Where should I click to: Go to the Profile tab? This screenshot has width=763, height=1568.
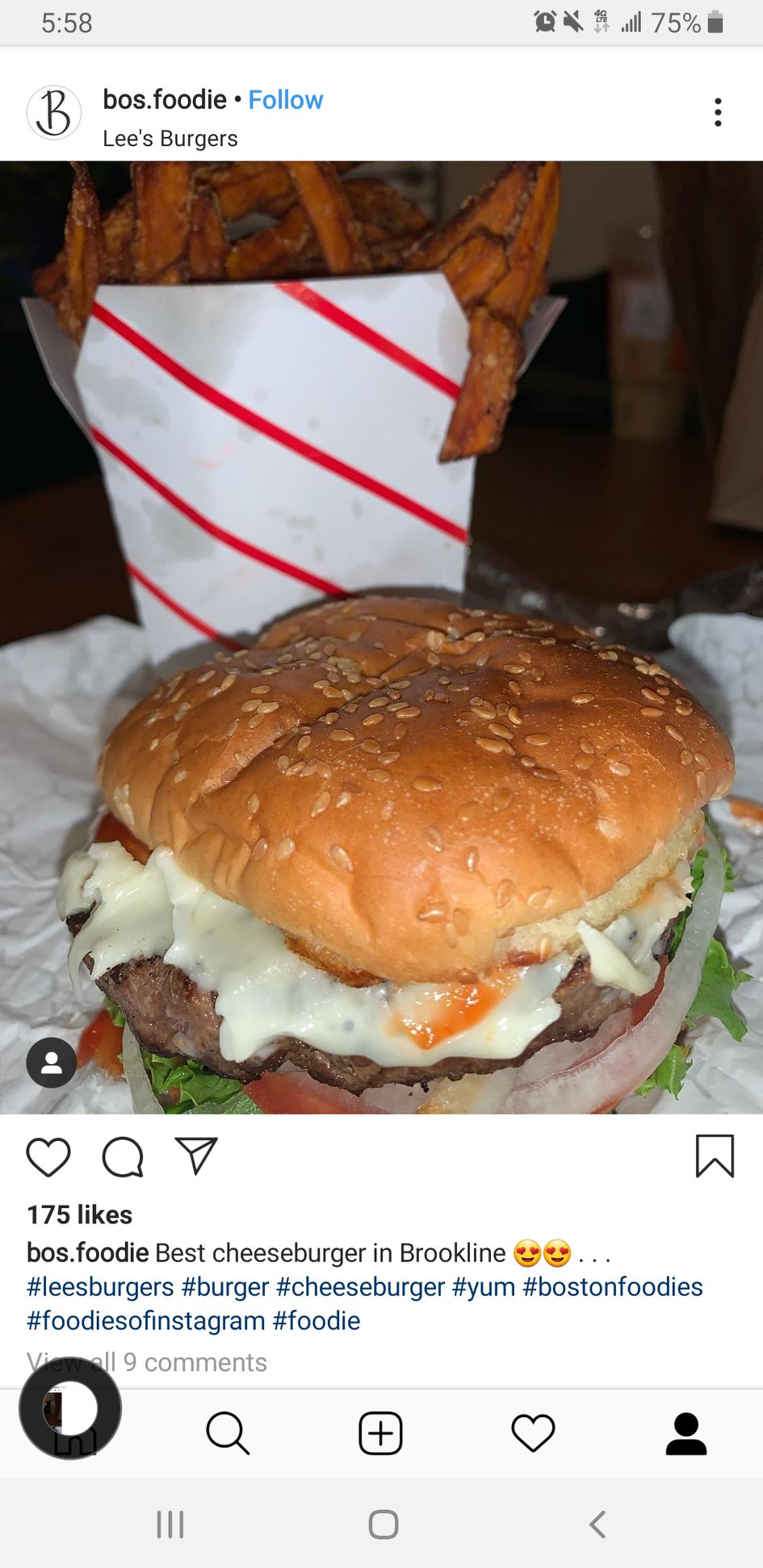686,1433
